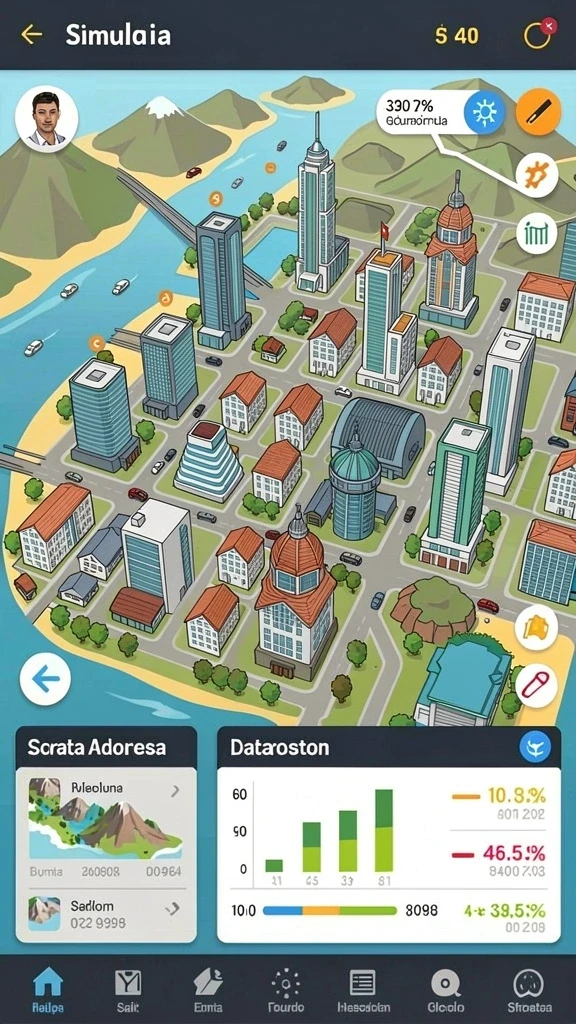
Task: Tap the green columns building icon
Action: (x=536, y=234)
